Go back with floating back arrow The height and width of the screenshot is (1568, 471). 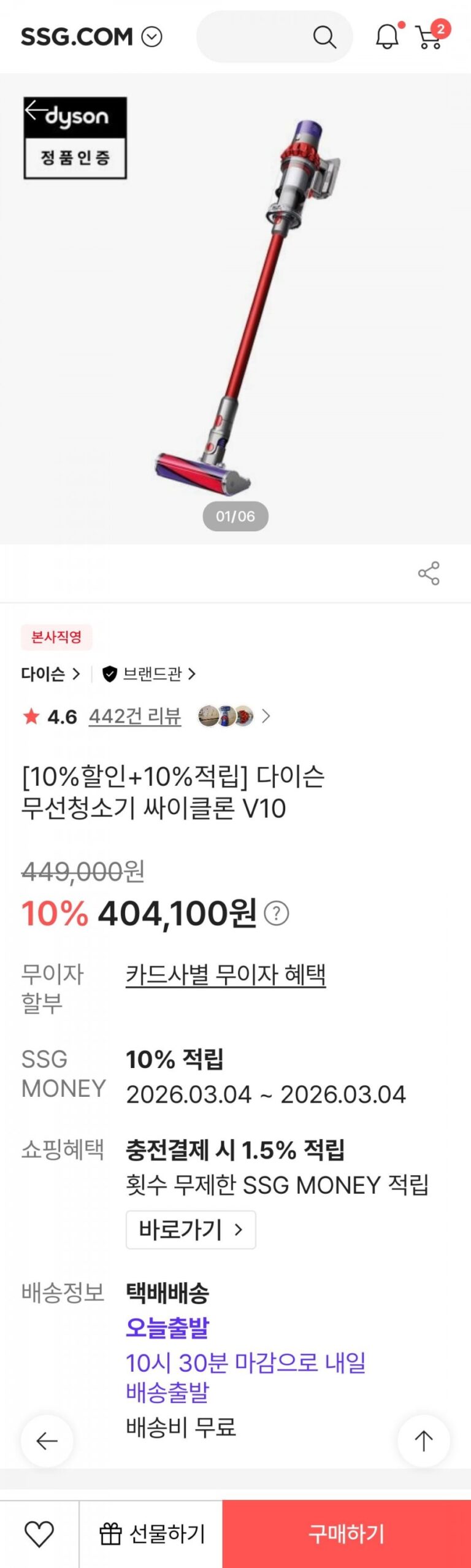click(x=47, y=1440)
